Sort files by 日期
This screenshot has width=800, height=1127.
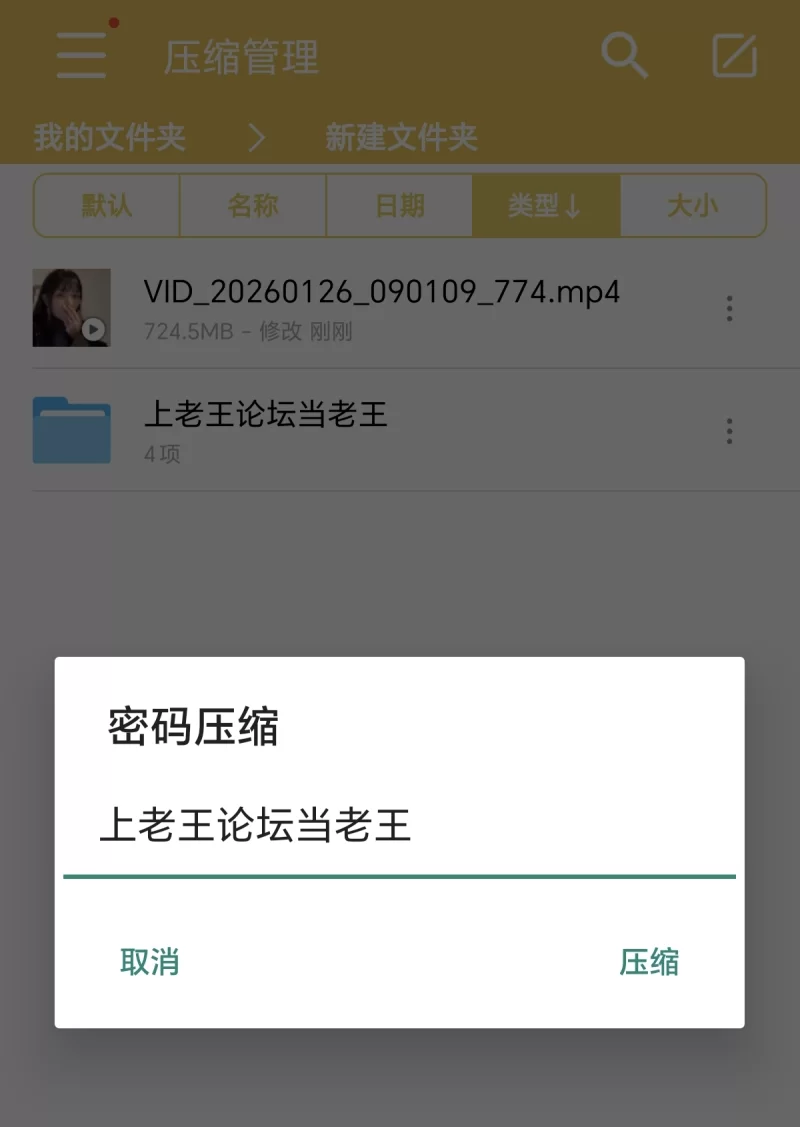coord(399,205)
